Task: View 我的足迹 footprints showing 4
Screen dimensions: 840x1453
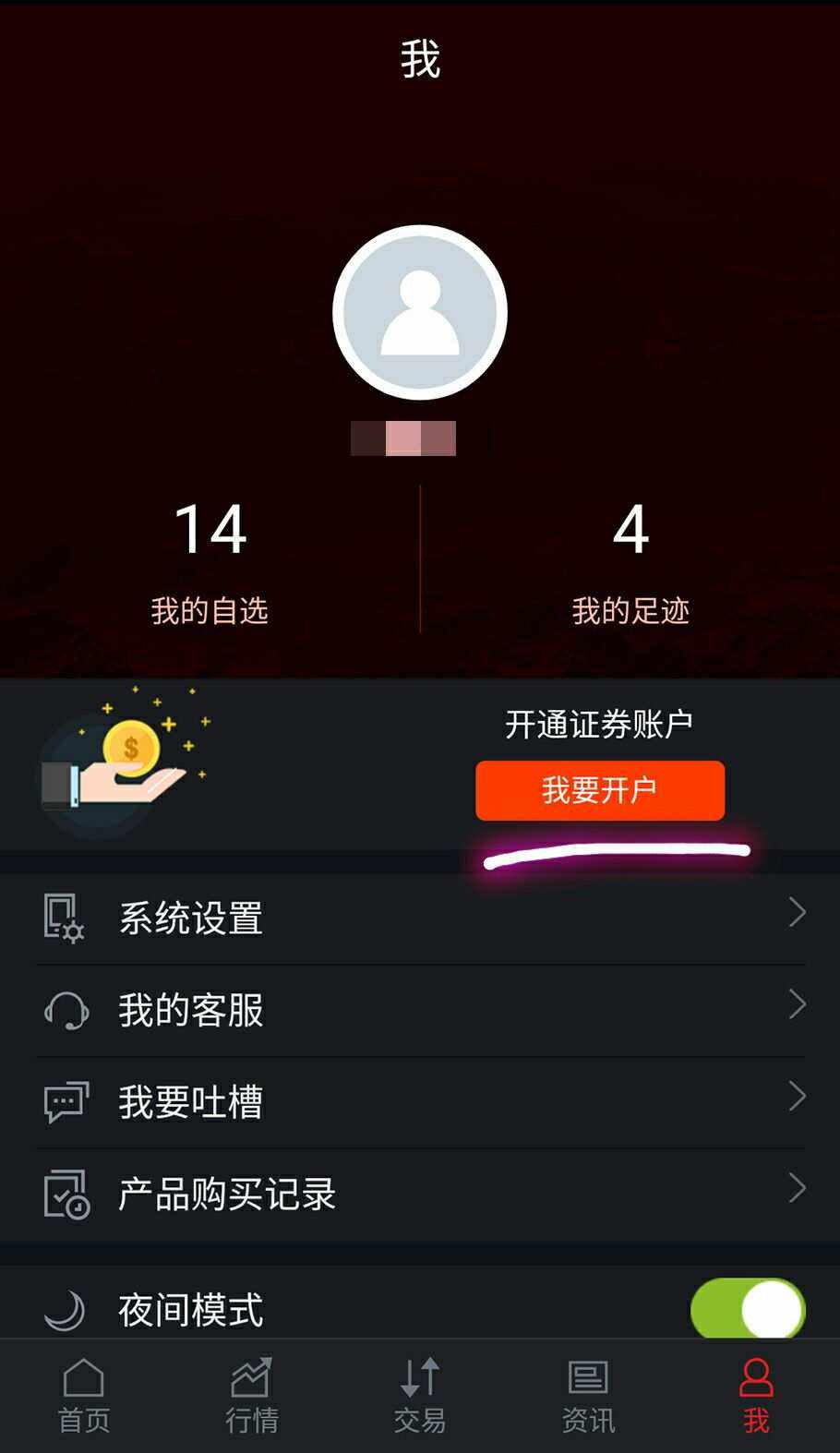Action: (632, 558)
